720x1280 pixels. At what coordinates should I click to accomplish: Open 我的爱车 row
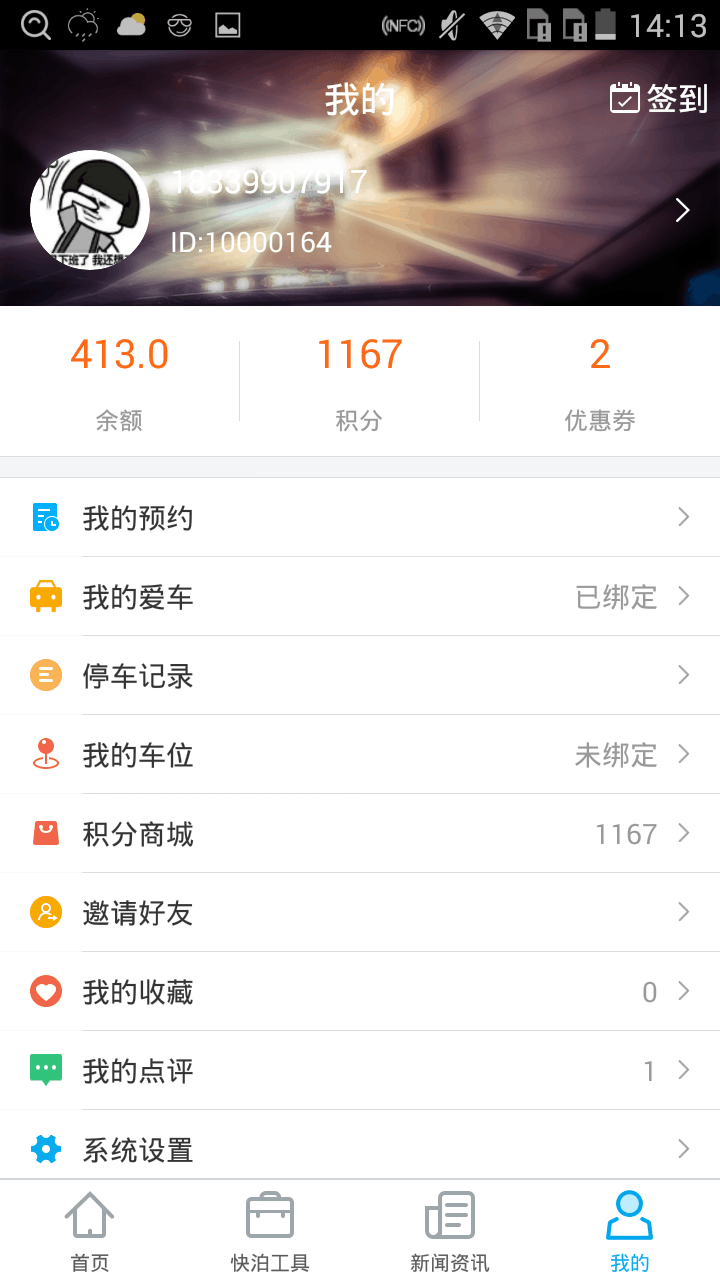pyautogui.click(x=360, y=597)
